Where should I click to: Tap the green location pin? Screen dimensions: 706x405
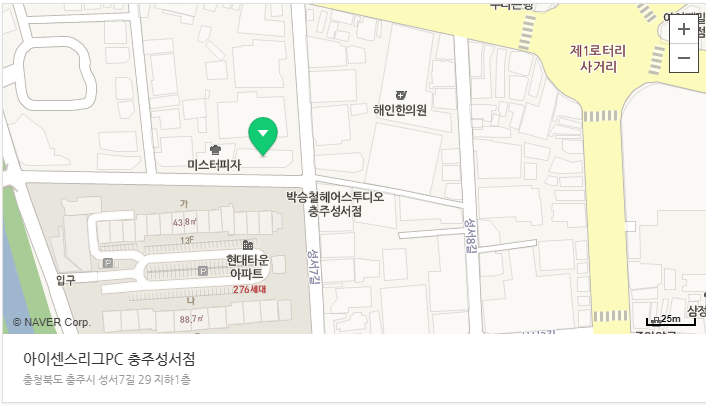pyautogui.click(x=263, y=136)
